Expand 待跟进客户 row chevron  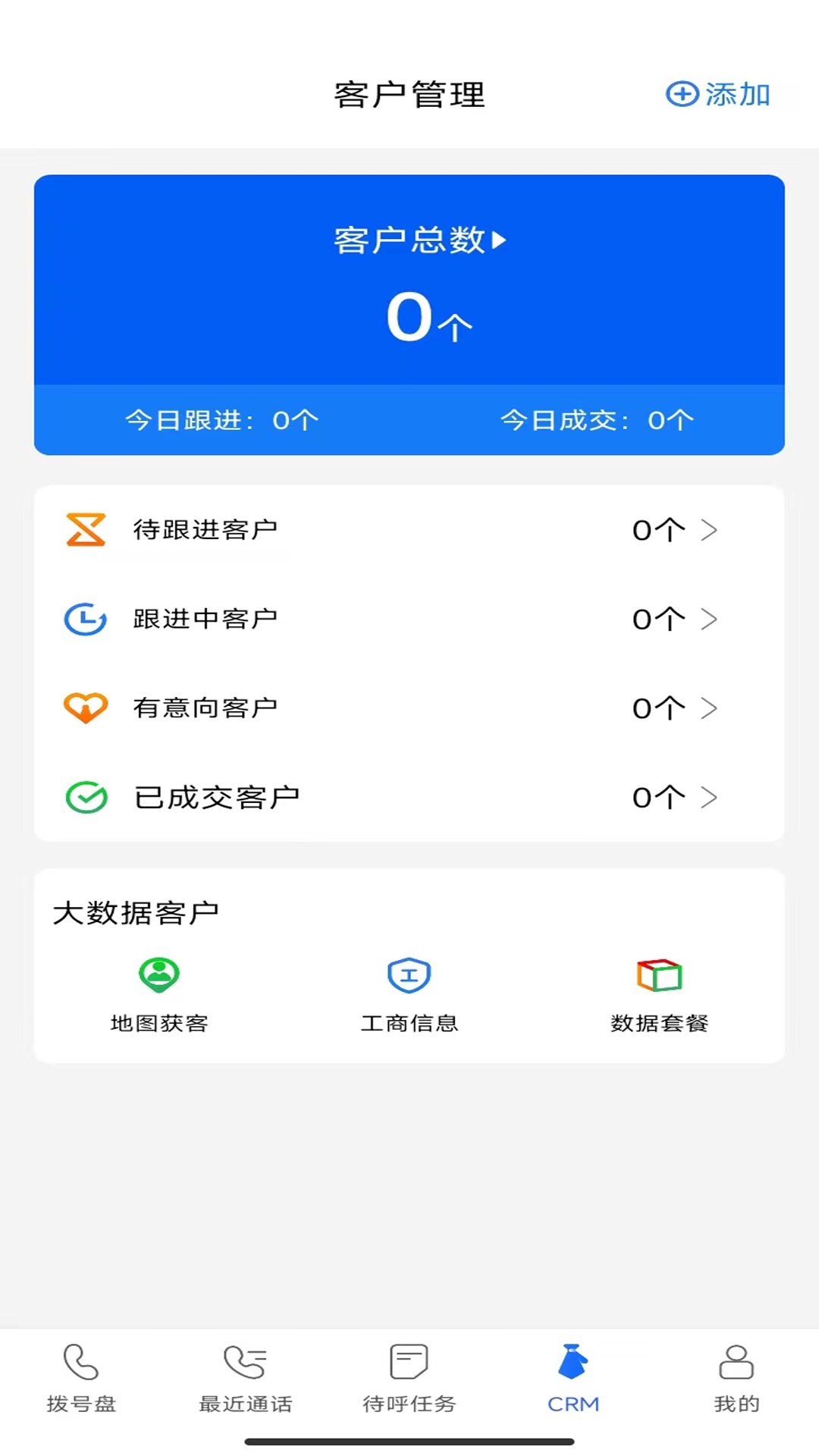tap(710, 530)
